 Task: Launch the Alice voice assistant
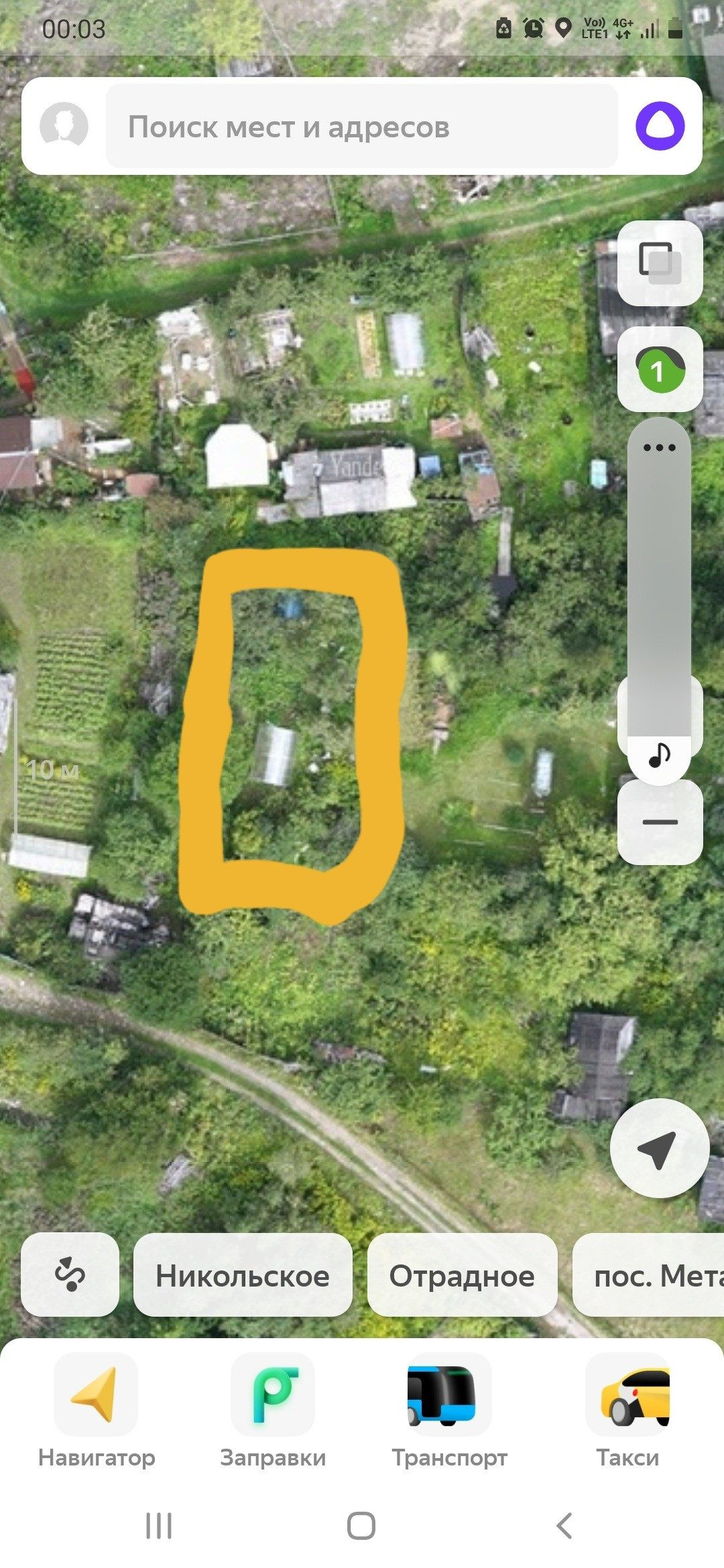point(660,126)
